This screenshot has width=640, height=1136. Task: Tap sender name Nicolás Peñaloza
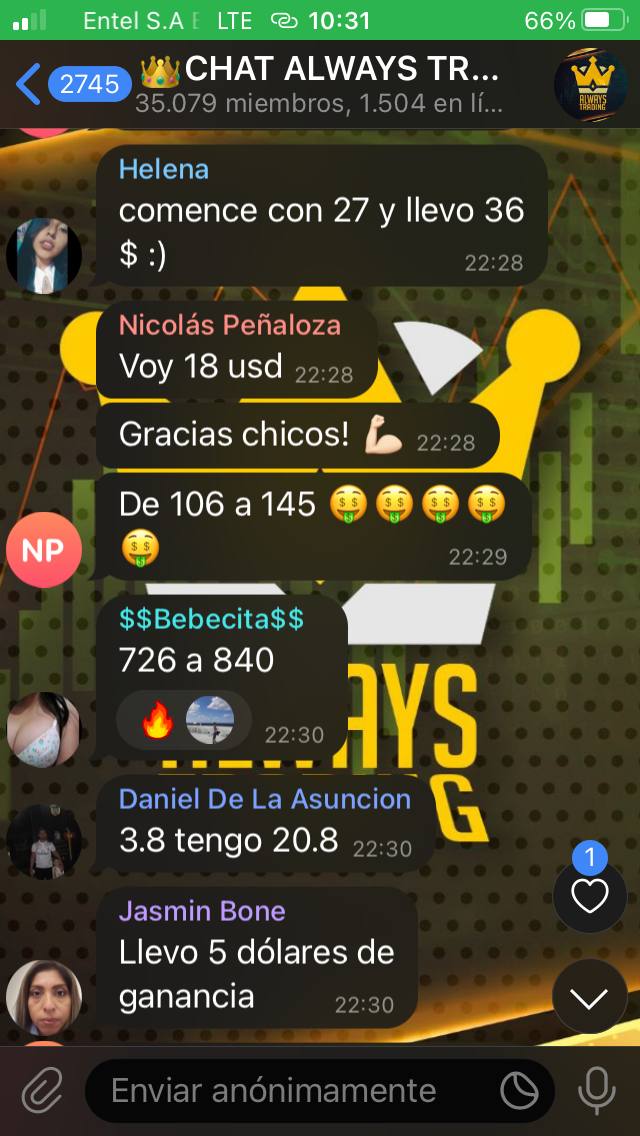point(229,325)
